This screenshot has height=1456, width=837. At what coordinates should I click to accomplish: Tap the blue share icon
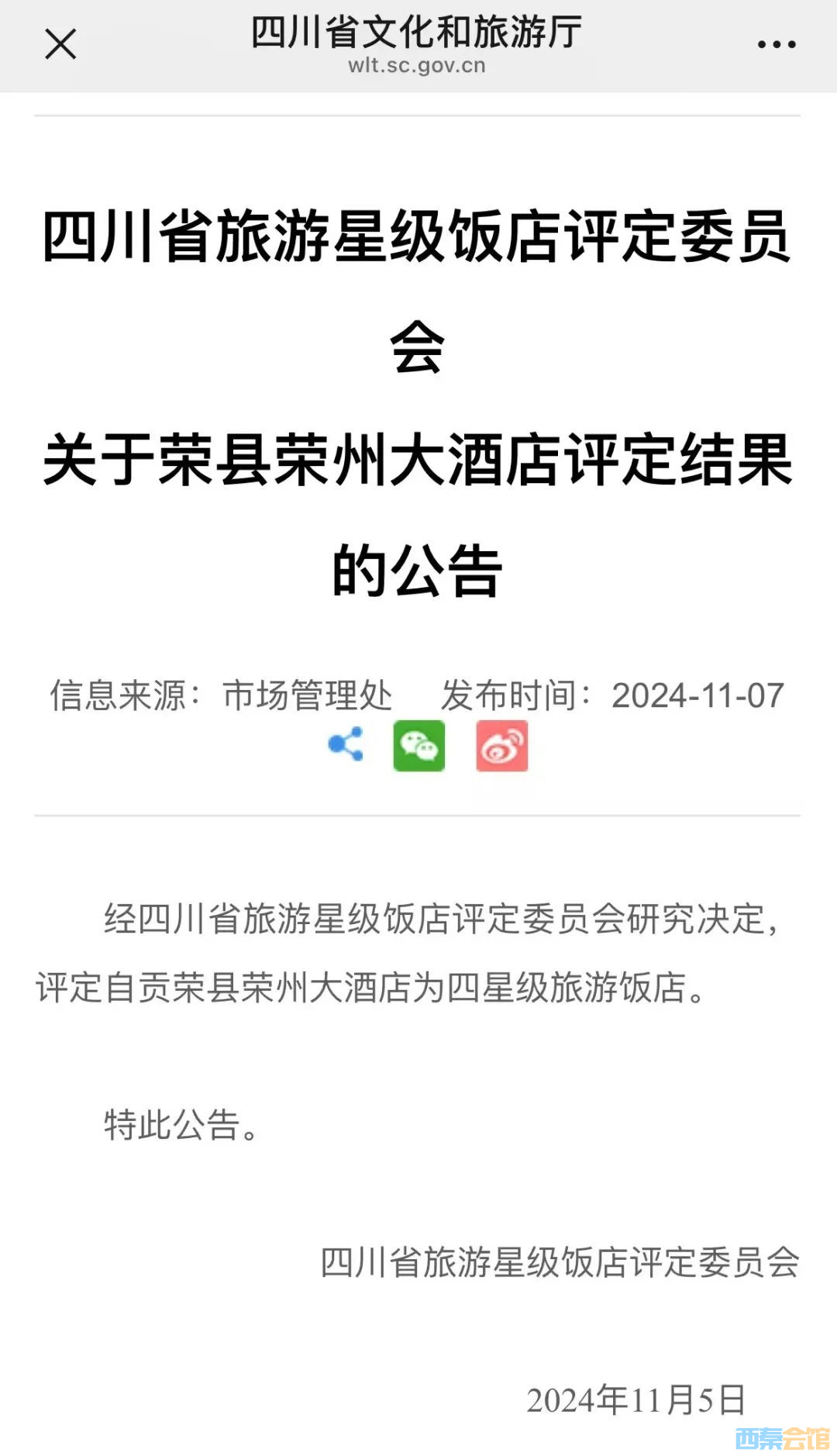pos(346,744)
